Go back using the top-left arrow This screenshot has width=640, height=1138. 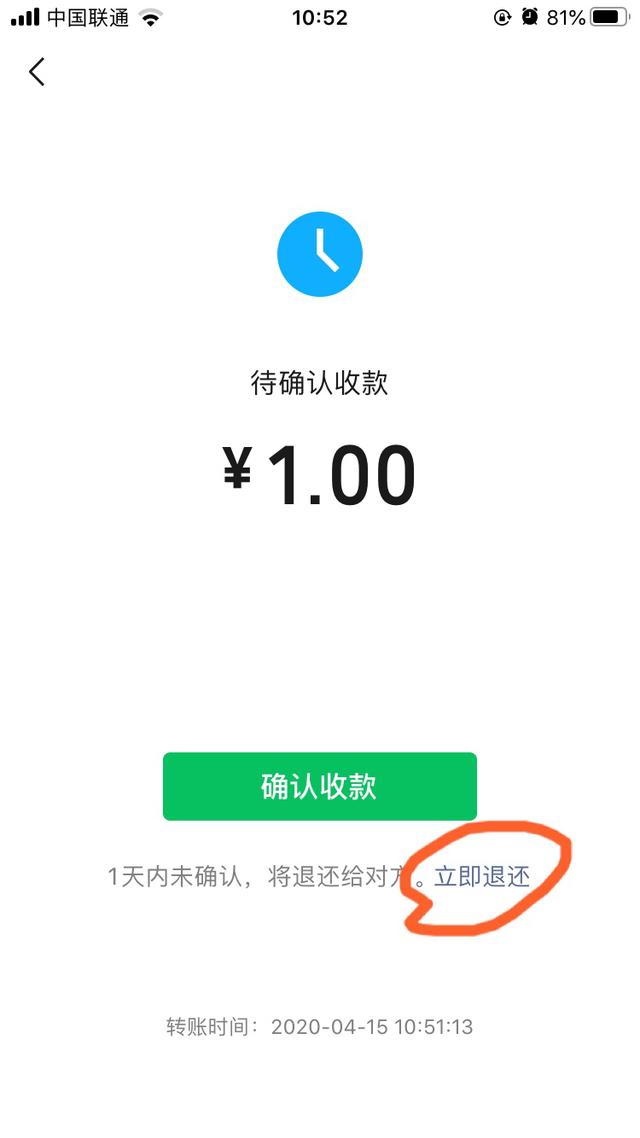[x=37, y=72]
